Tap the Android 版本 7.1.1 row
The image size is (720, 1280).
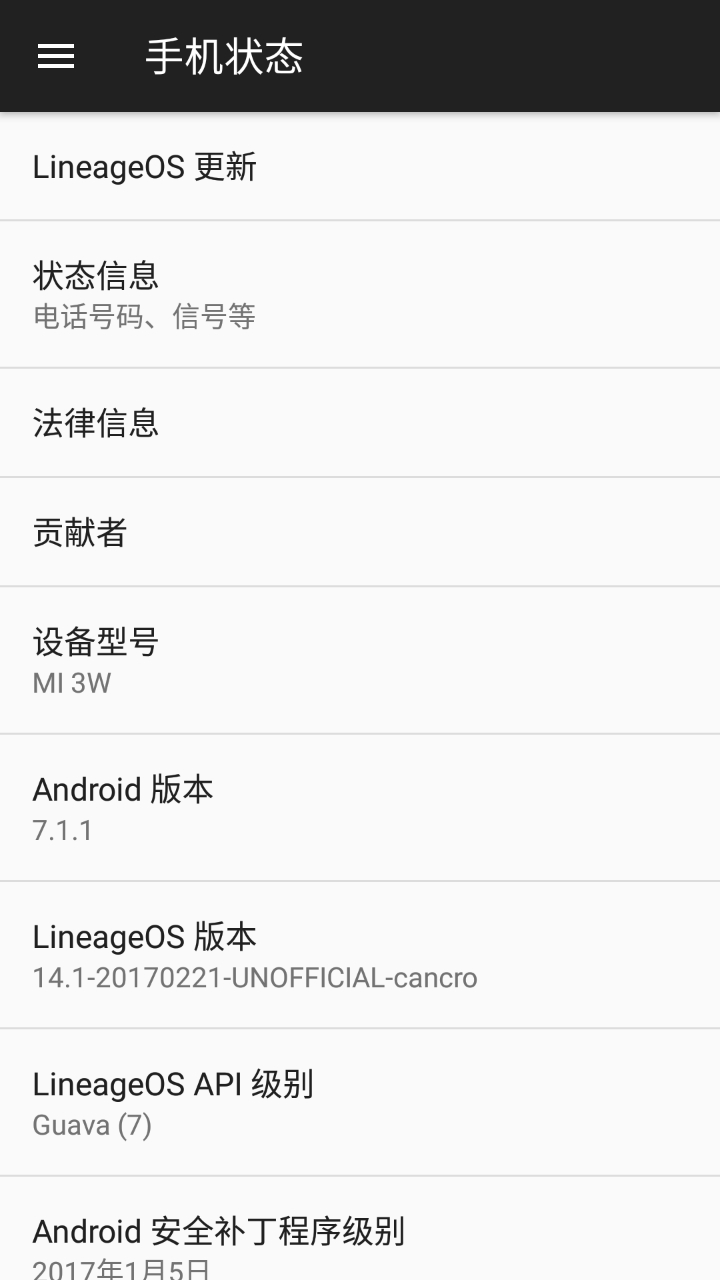[x=360, y=807]
